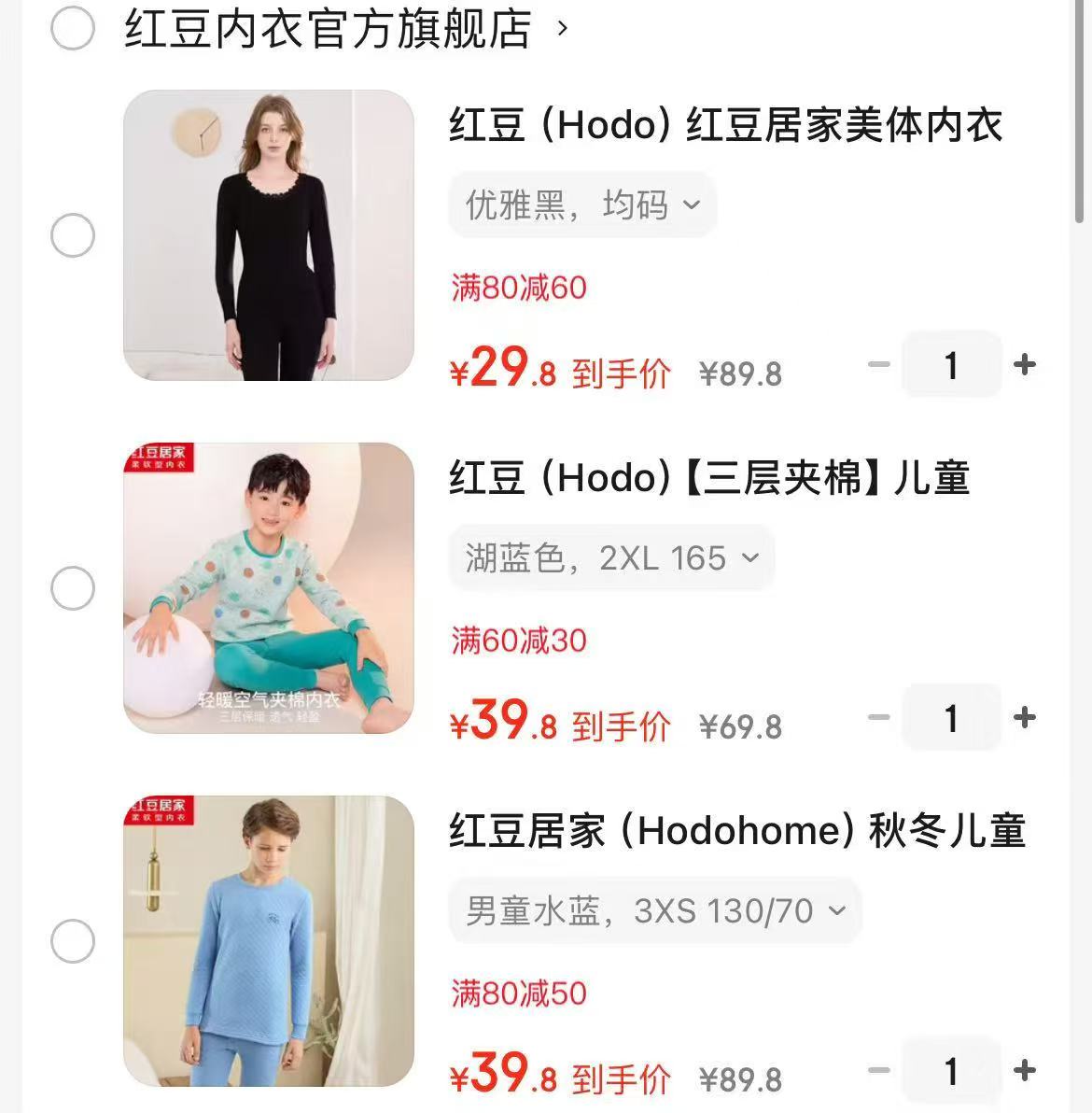This screenshot has width=1092, height=1113.
Task: Select all items from 红豆内衣官方旗舰店
Action: click(x=72, y=28)
